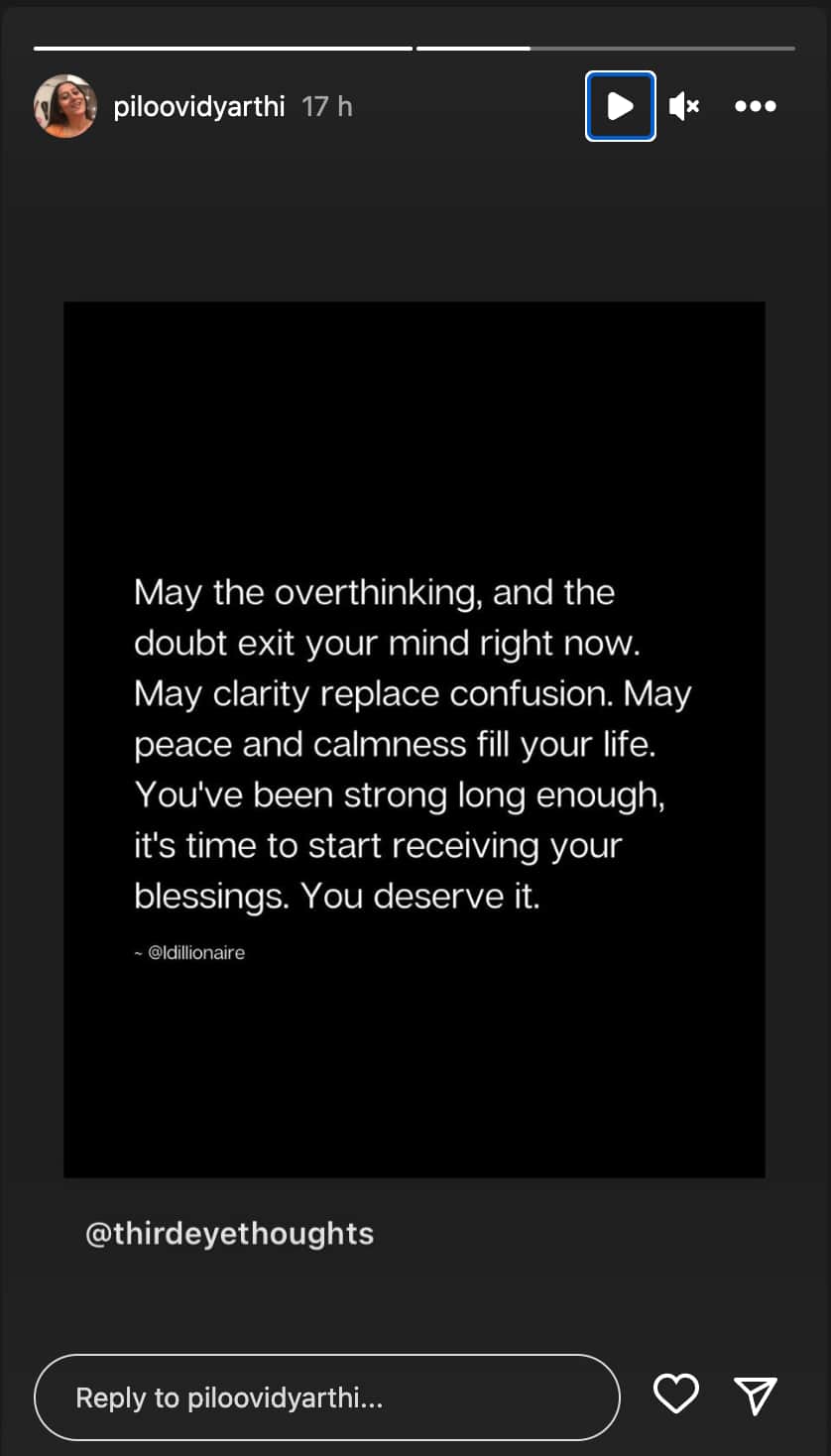Open the piloovidyarthi username link
The height and width of the screenshot is (1456, 831).
pyautogui.click(x=198, y=106)
